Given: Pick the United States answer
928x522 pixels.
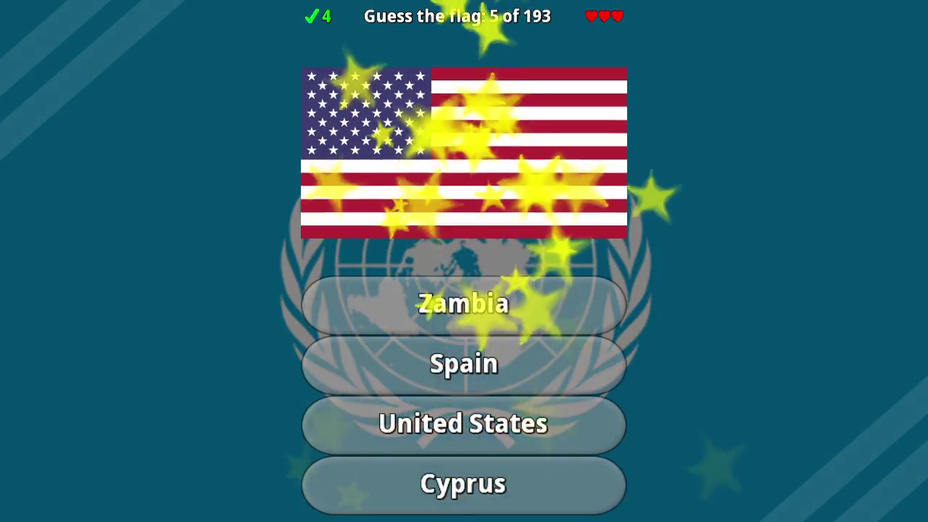Looking at the screenshot, I should [x=463, y=424].
